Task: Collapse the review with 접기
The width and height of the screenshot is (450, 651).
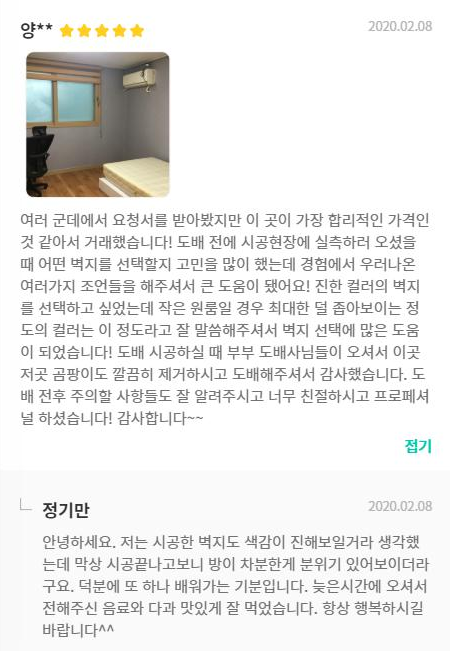Action: [418, 446]
